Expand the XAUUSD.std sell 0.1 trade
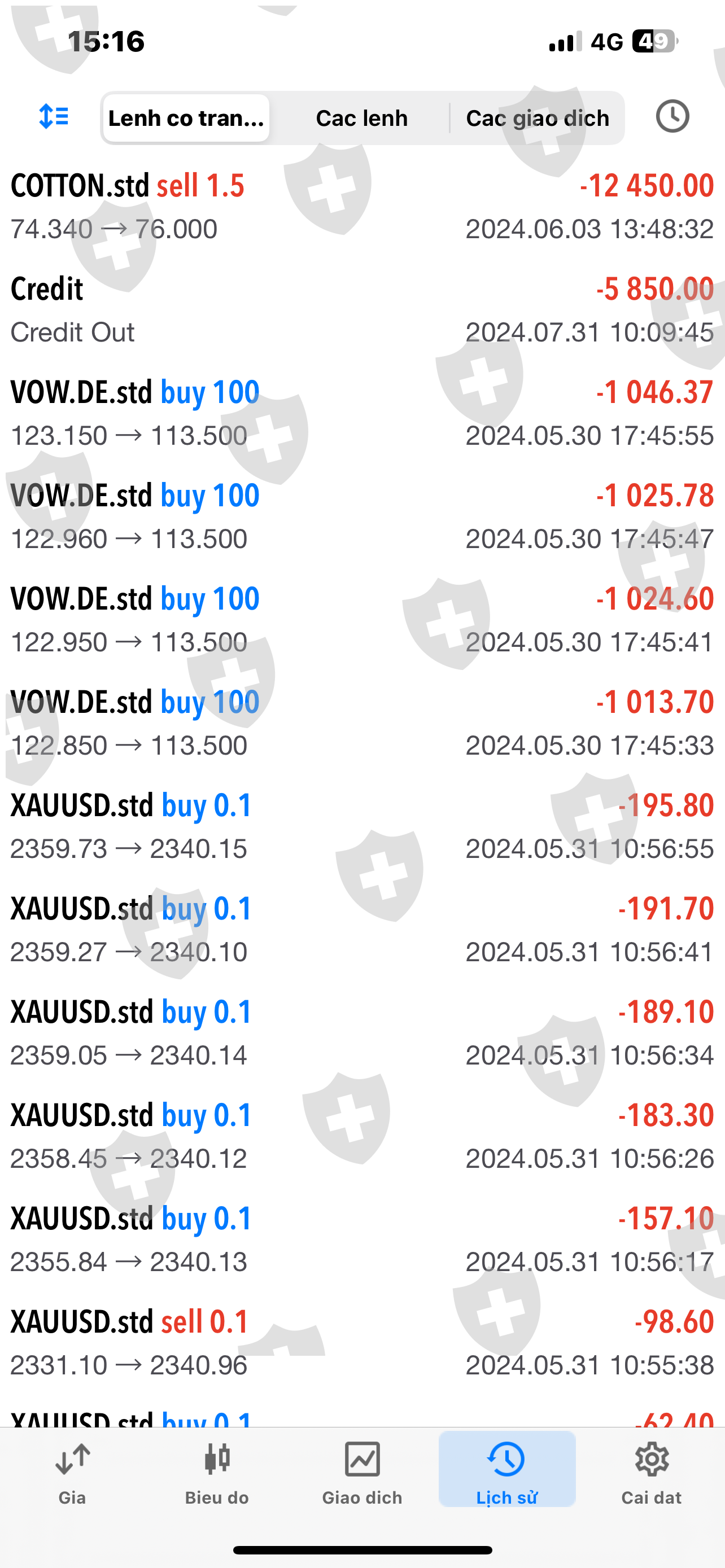Screen dimensions: 725x1568 tap(362, 1343)
